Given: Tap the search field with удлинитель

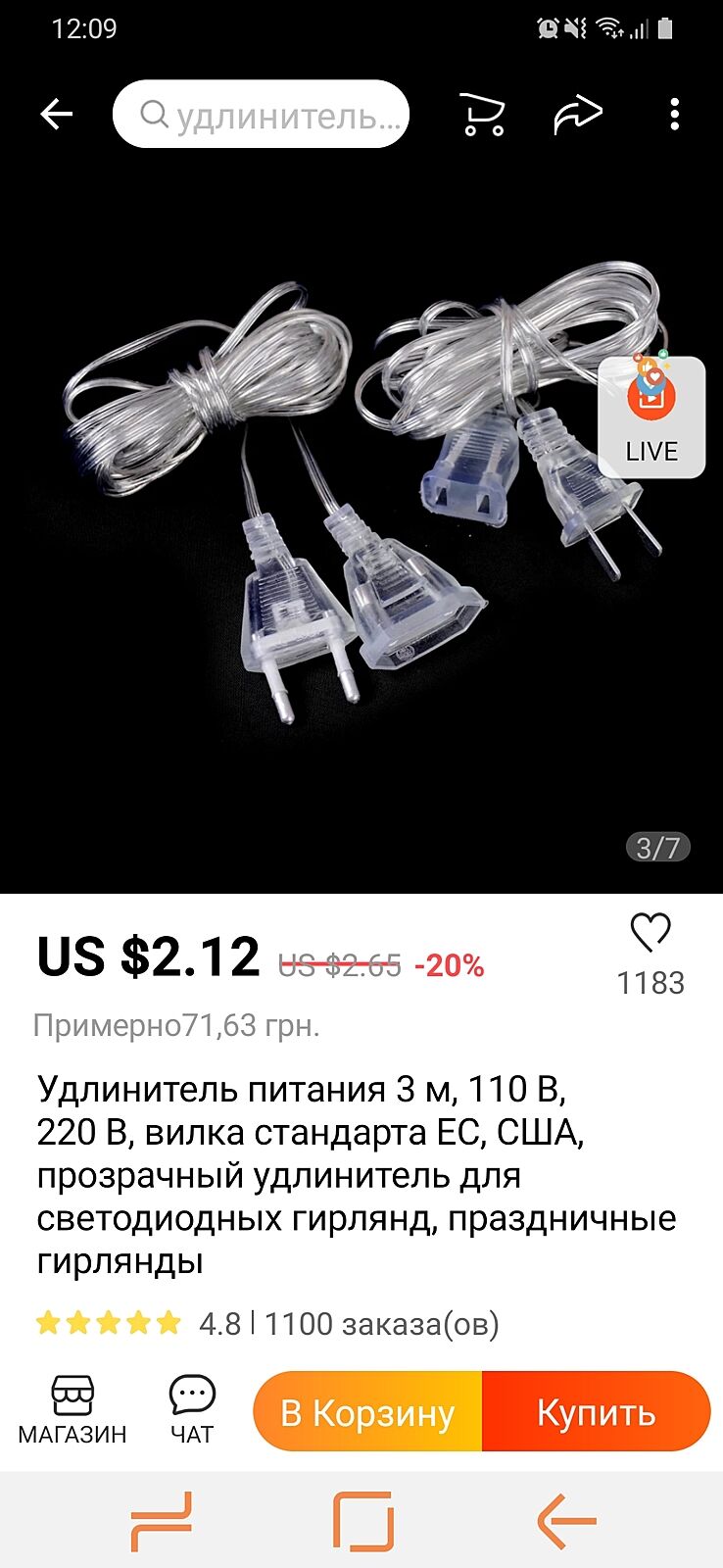Looking at the screenshot, I should point(261,115).
